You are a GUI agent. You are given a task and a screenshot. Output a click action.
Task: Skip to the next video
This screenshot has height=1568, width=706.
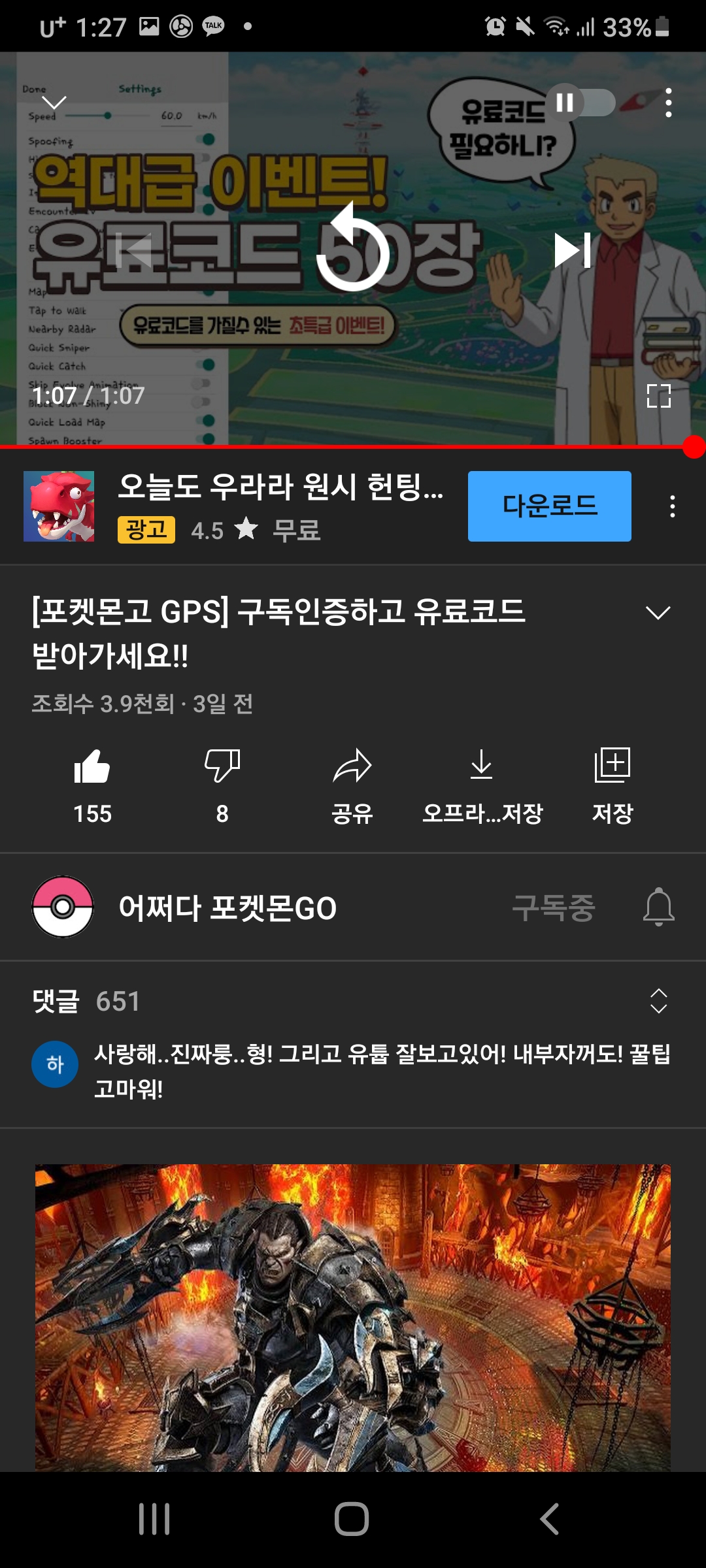[x=573, y=251]
